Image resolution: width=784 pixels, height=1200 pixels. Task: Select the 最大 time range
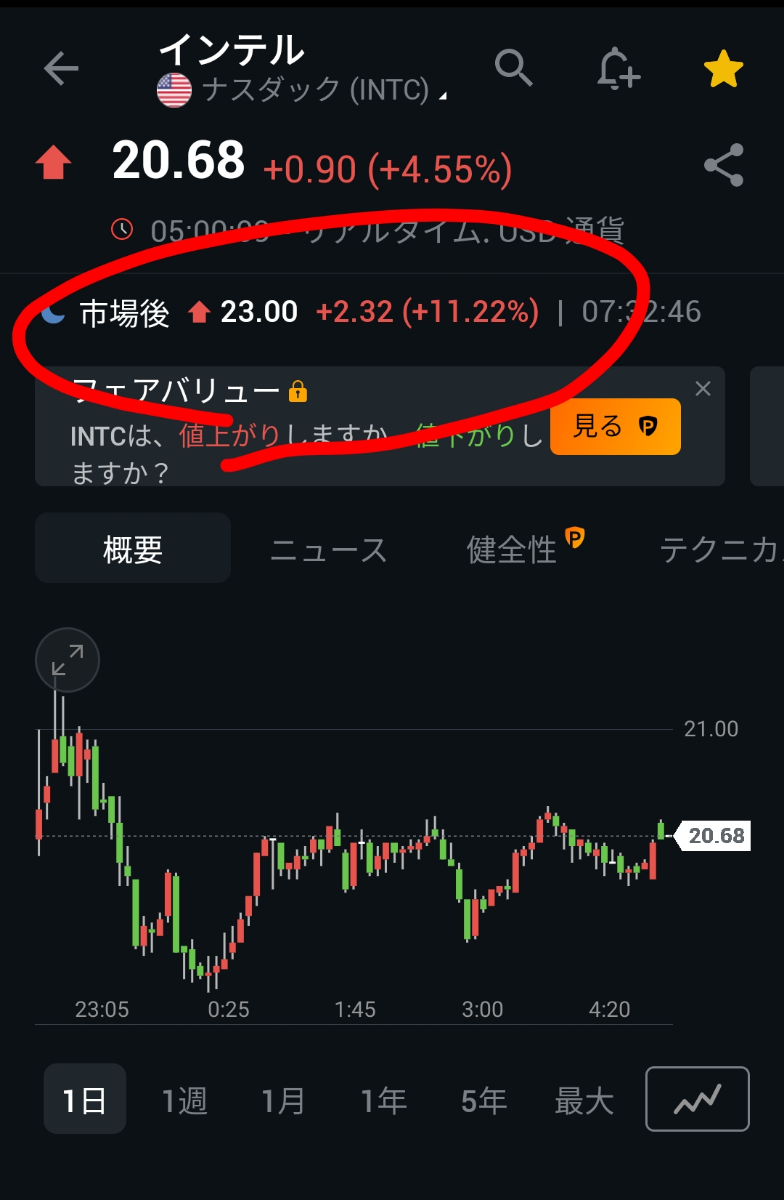click(585, 1098)
